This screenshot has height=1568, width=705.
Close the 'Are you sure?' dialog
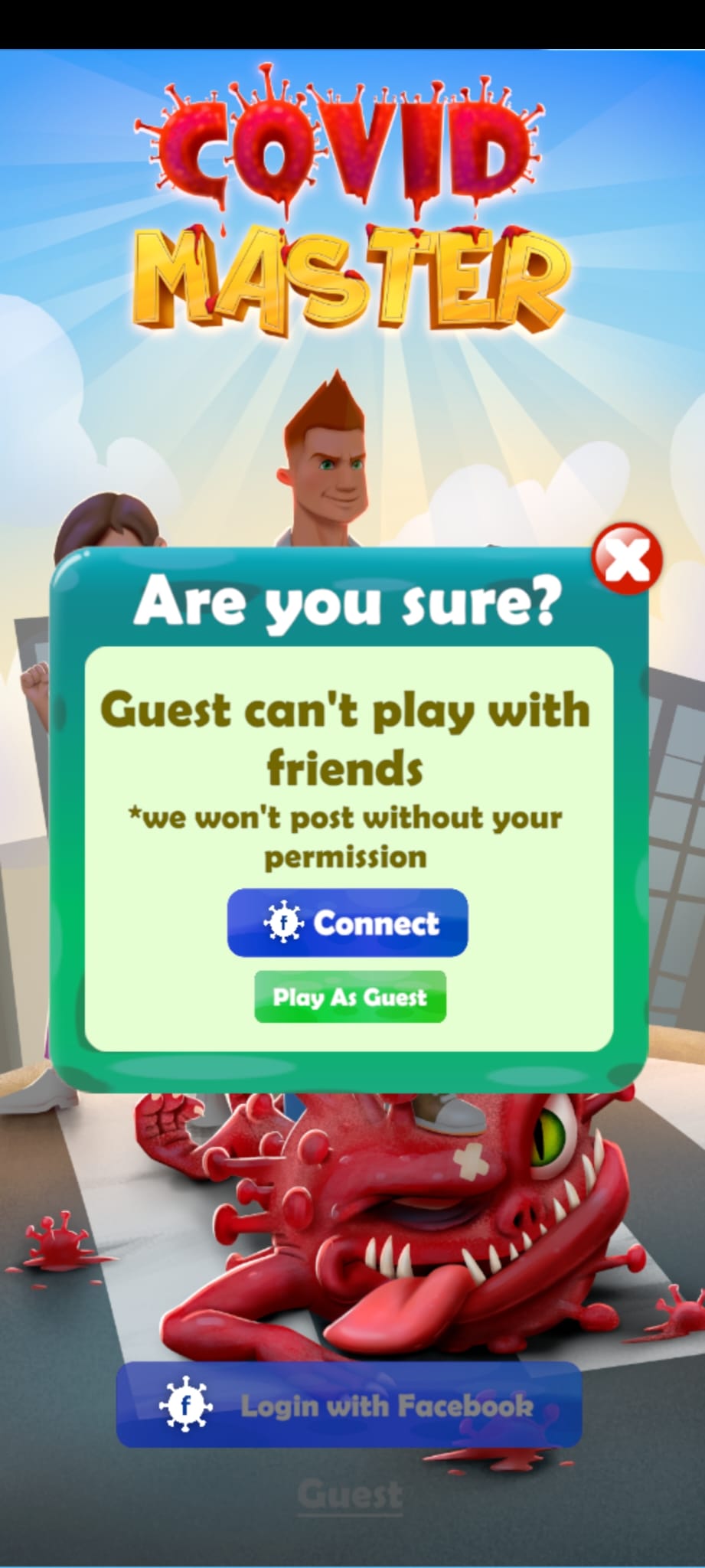(627, 559)
